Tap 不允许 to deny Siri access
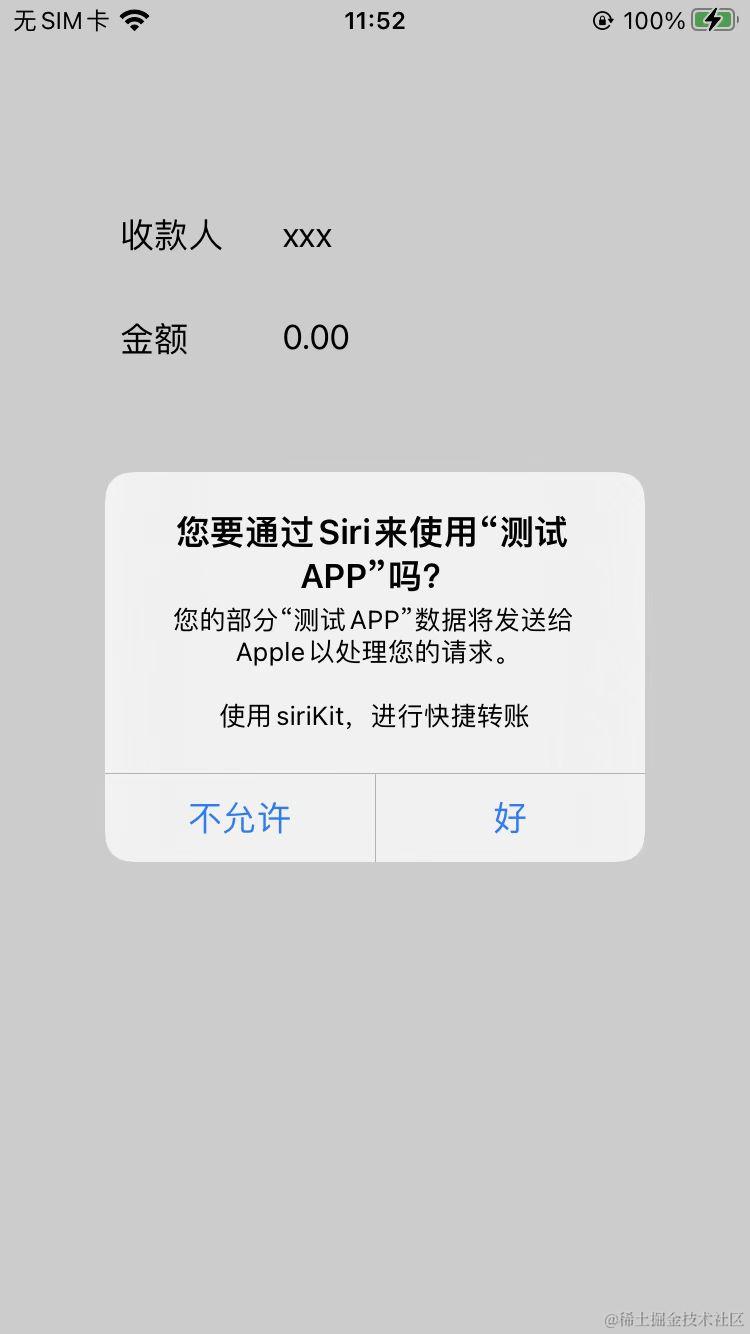750x1334 pixels. click(240, 818)
